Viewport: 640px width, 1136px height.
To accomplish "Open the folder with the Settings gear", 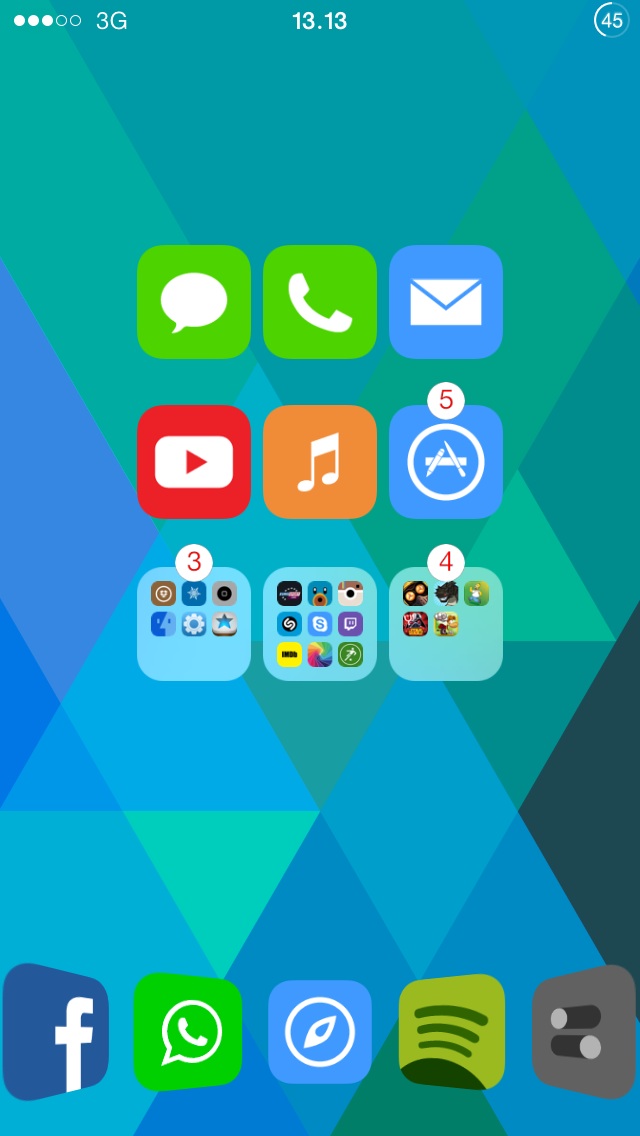I will pos(194,624).
